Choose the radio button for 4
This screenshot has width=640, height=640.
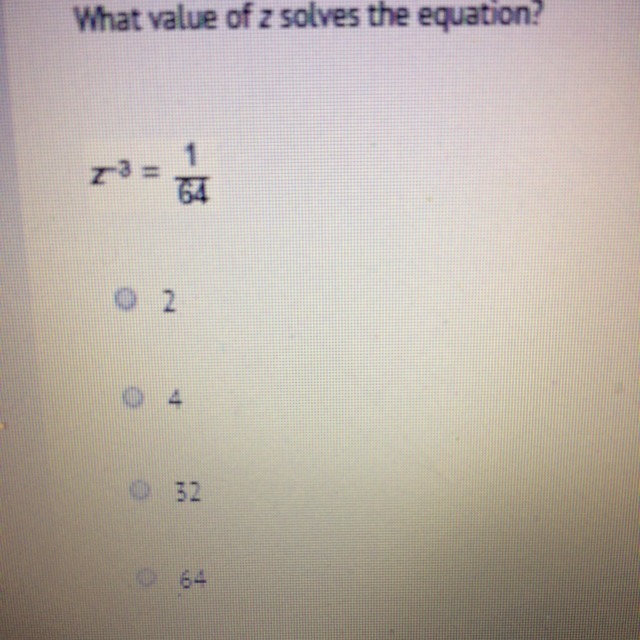pyautogui.click(x=130, y=398)
